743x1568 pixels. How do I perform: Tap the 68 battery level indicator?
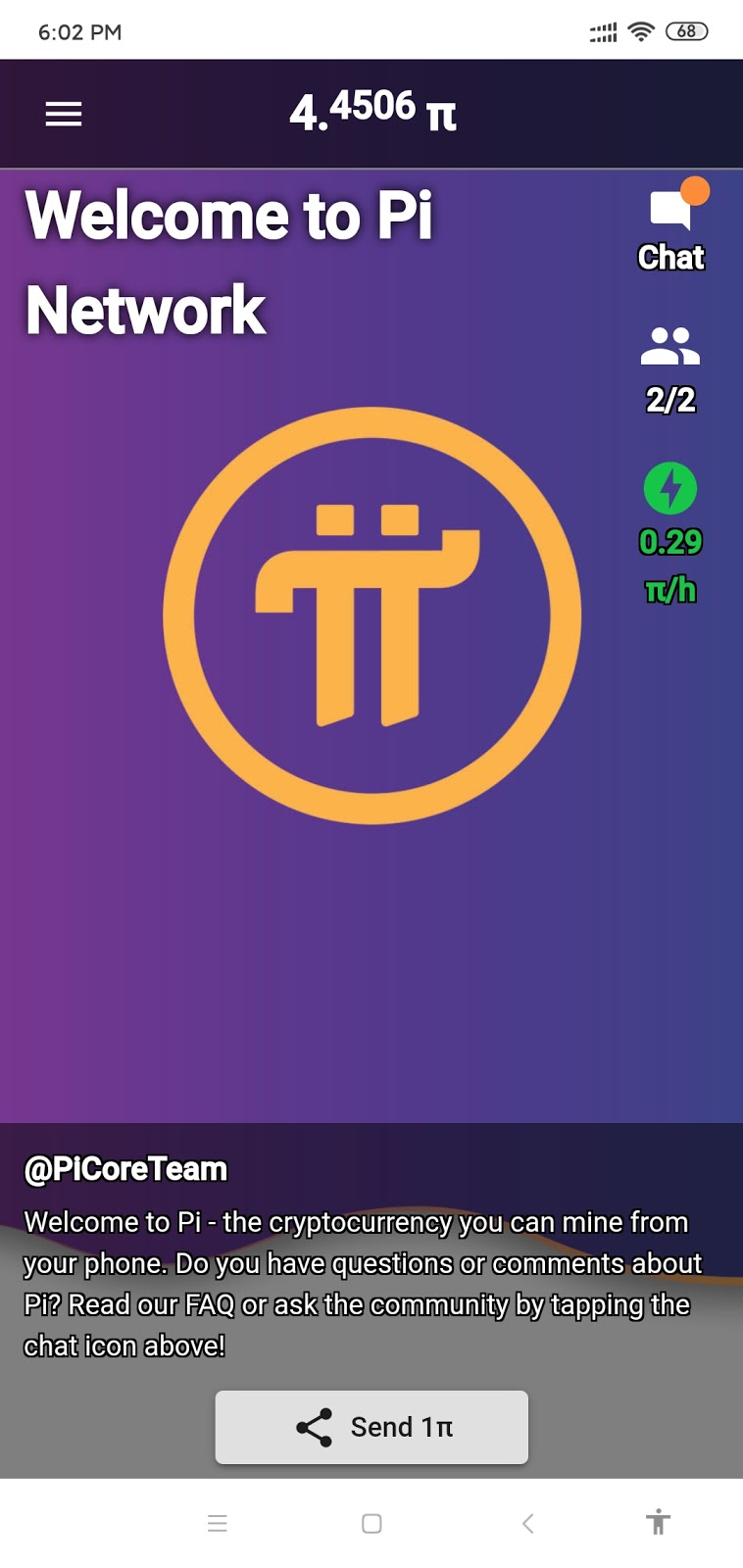pyautogui.click(x=688, y=30)
